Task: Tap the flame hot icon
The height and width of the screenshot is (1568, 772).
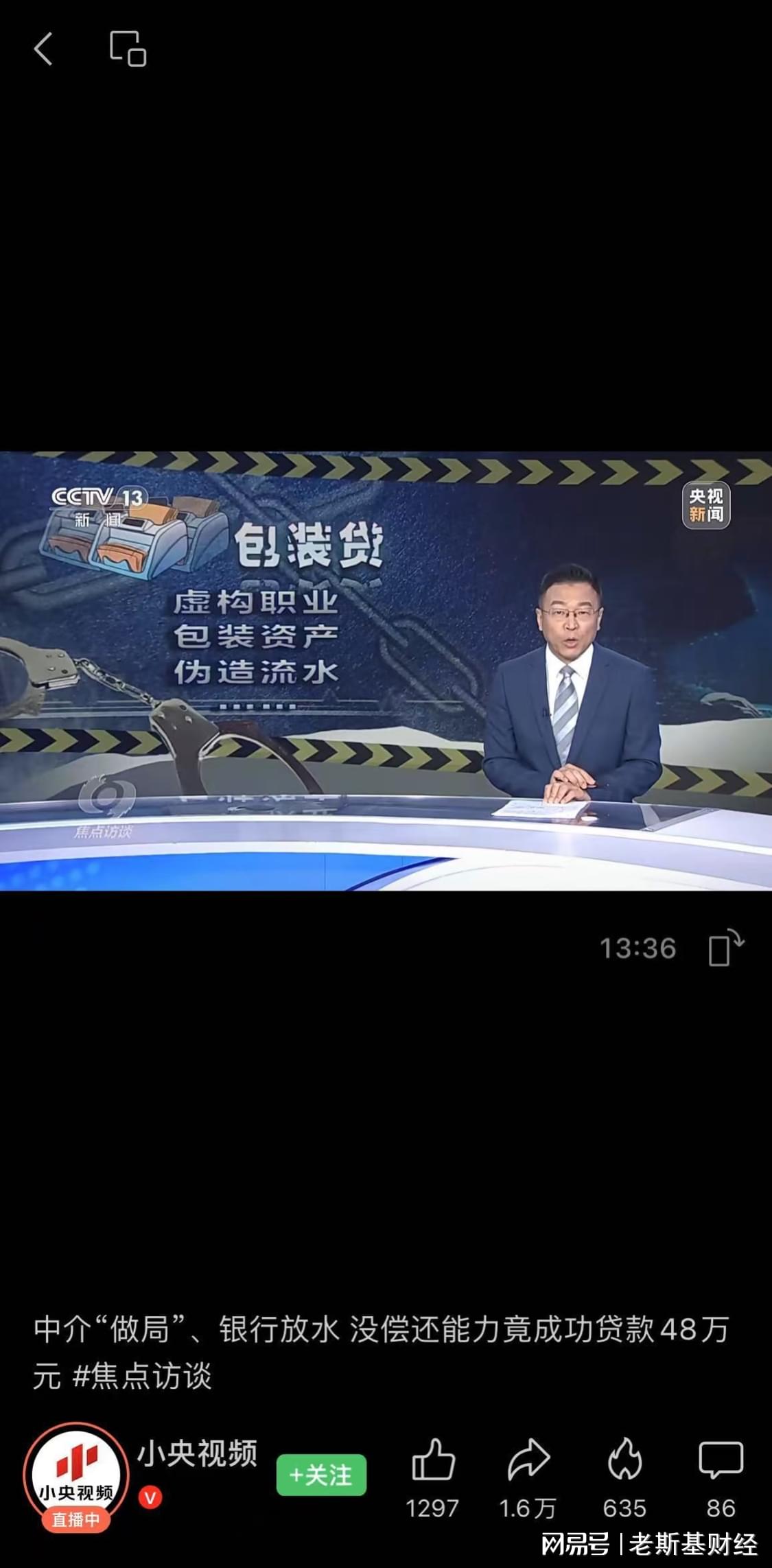Action: click(x=624, y=1460)
